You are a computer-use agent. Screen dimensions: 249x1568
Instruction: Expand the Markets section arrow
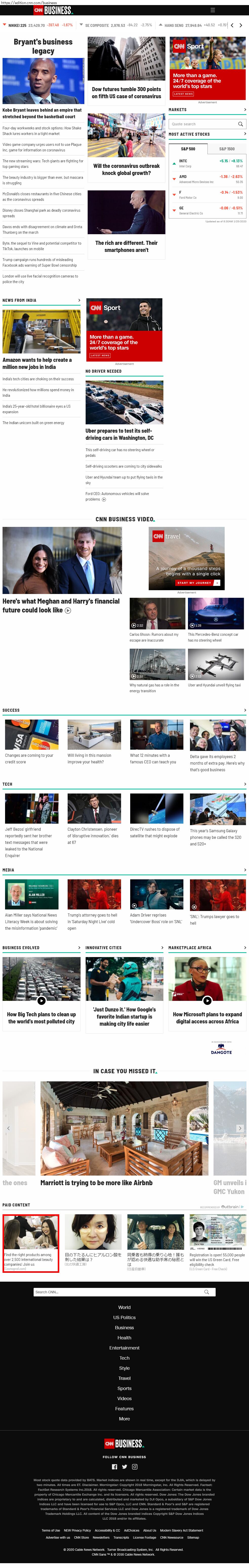click(245, 110)
